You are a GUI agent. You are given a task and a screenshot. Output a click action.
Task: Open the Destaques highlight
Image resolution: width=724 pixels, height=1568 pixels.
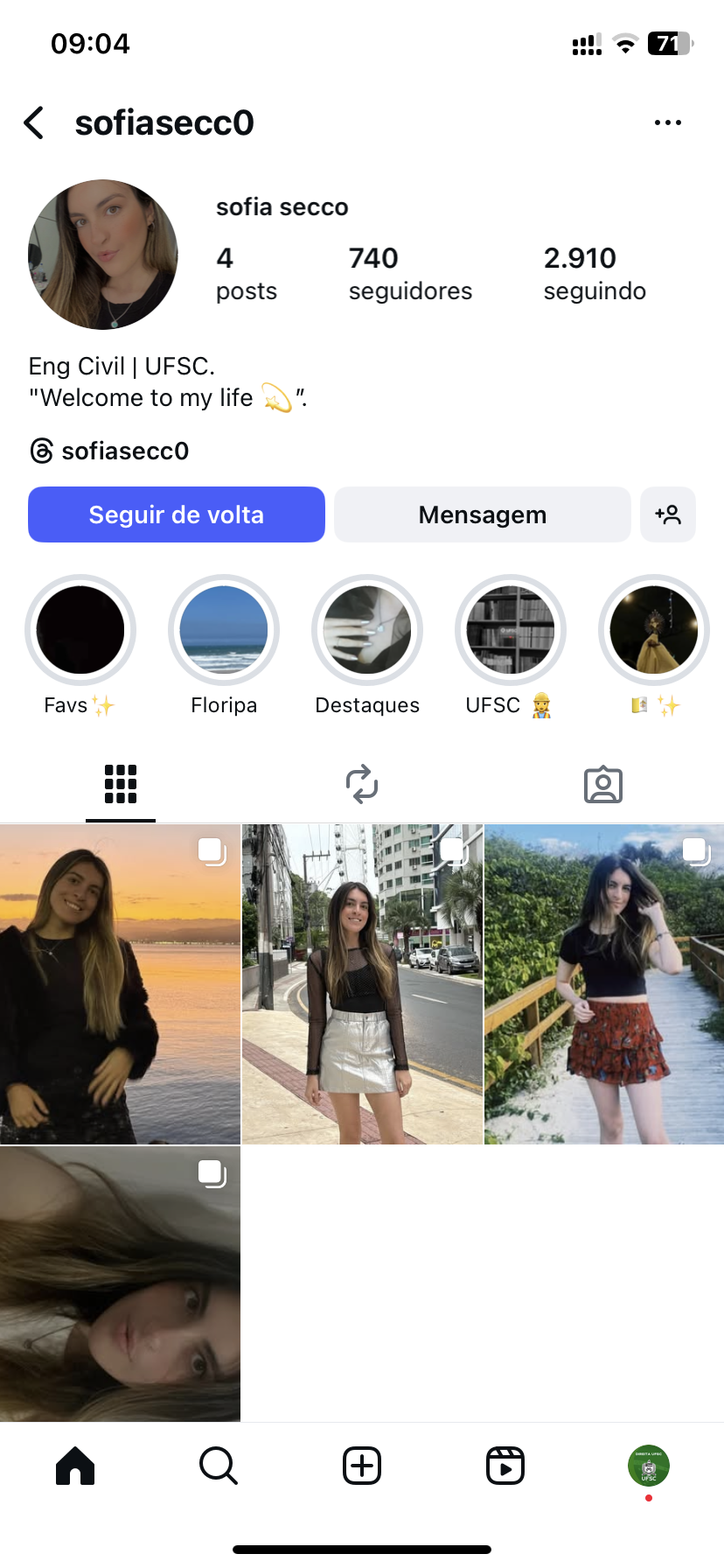click(367, 630)
